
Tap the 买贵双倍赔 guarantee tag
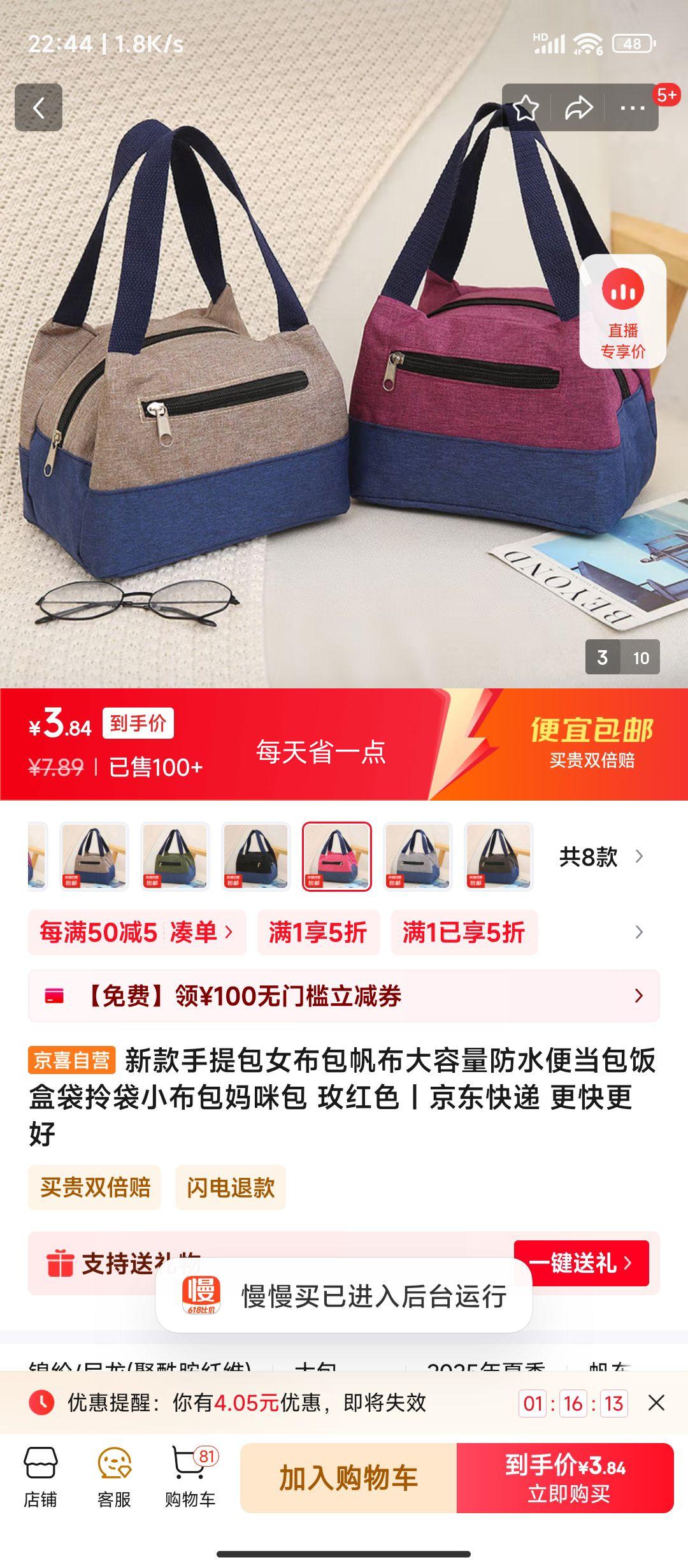(x=94, y=1187)
